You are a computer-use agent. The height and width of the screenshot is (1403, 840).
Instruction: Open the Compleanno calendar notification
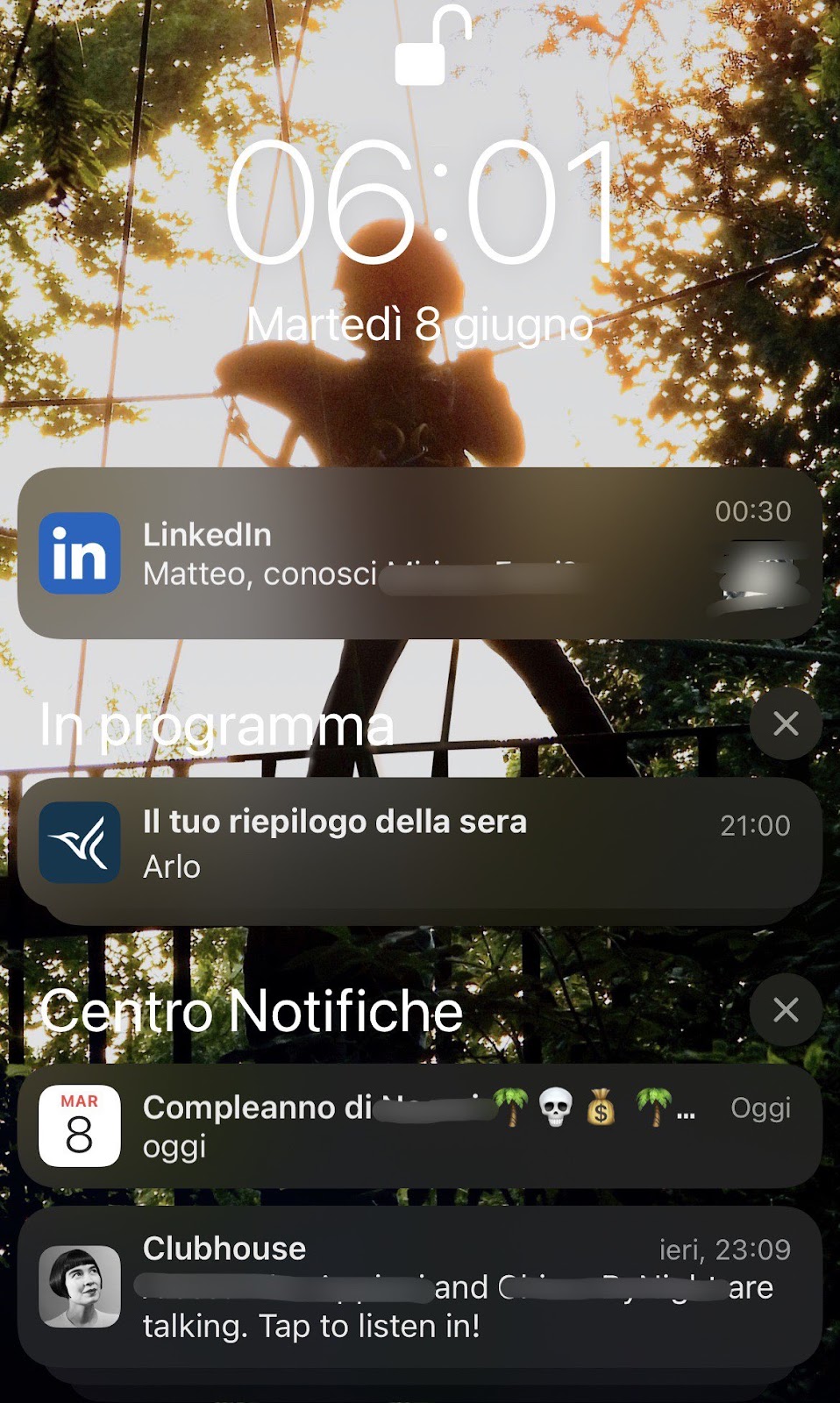pos(419,1127)
